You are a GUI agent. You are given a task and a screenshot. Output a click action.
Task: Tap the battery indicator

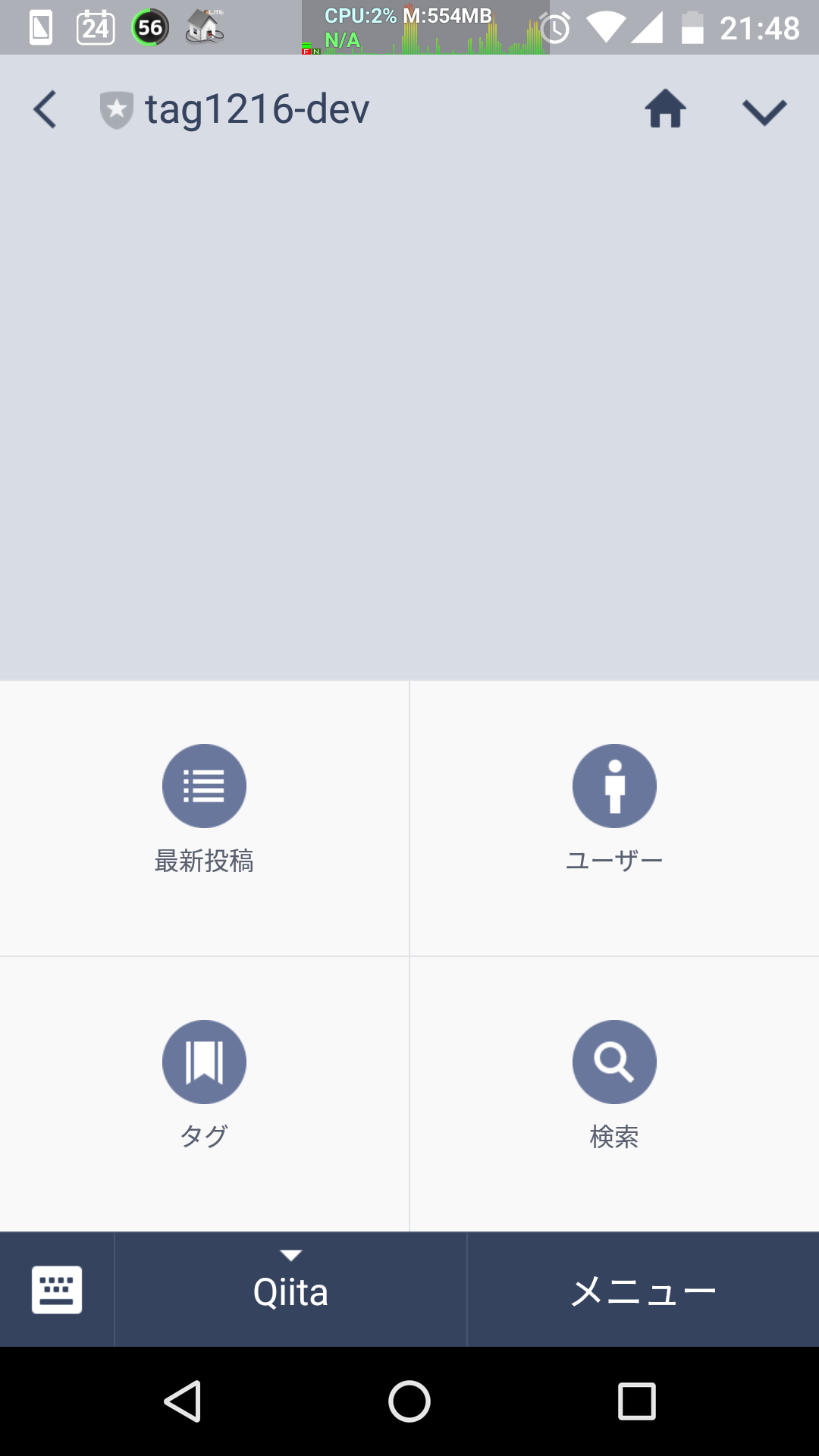[692, 27]
